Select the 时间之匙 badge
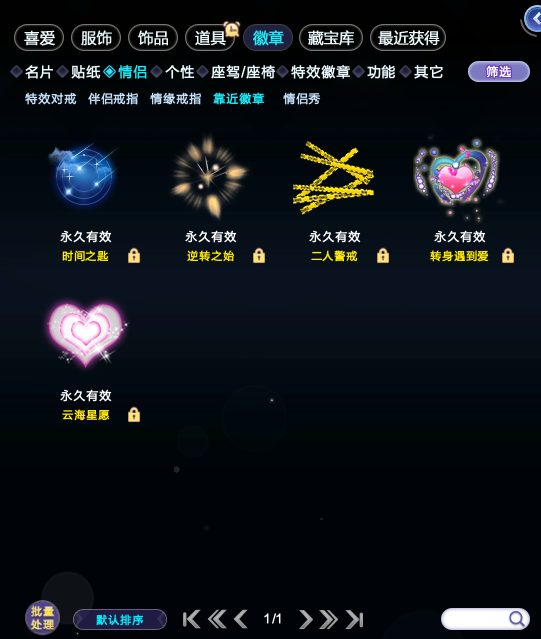 [x=86, y=176]
